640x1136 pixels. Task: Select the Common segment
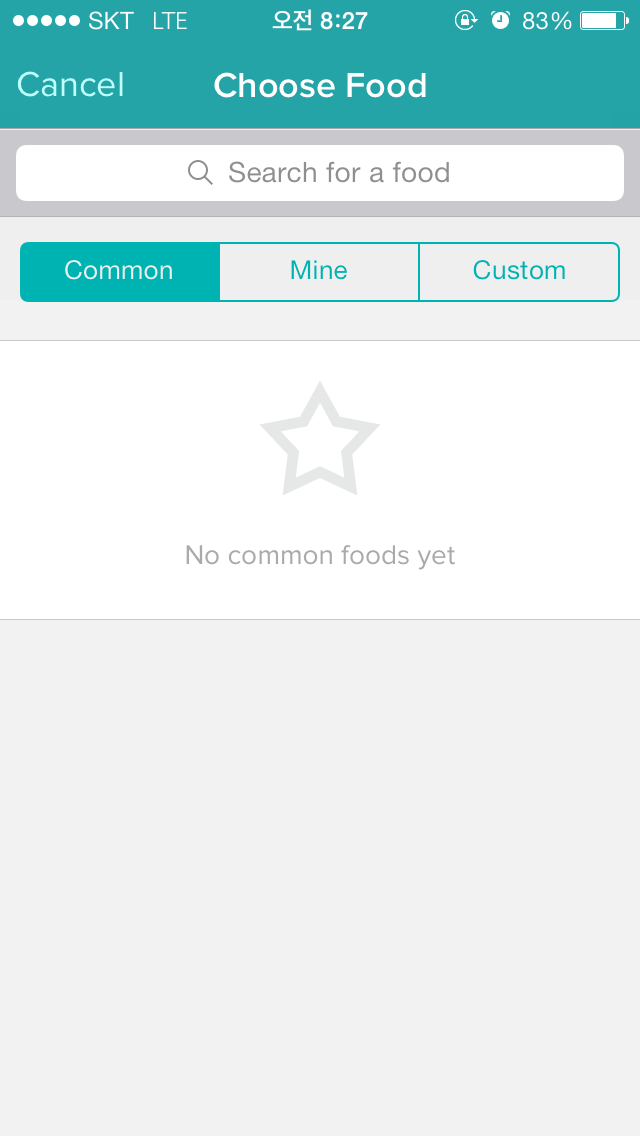tap(120, 271)
